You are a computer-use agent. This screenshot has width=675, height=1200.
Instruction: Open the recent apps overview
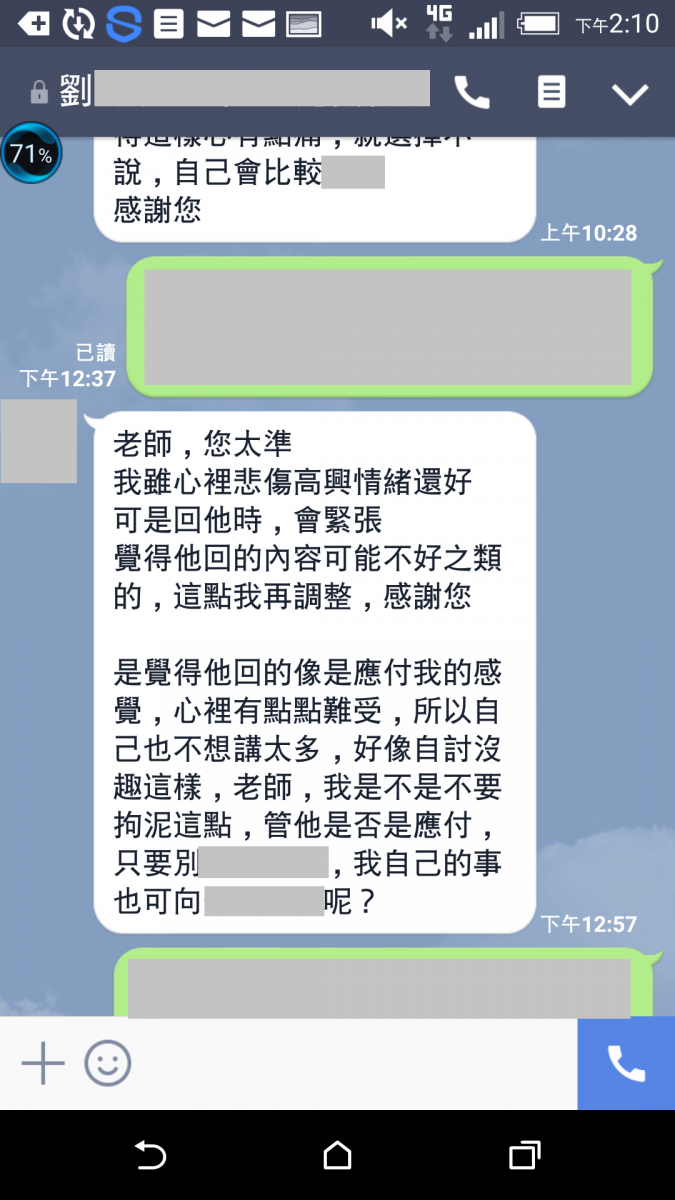pos(524,1156)
